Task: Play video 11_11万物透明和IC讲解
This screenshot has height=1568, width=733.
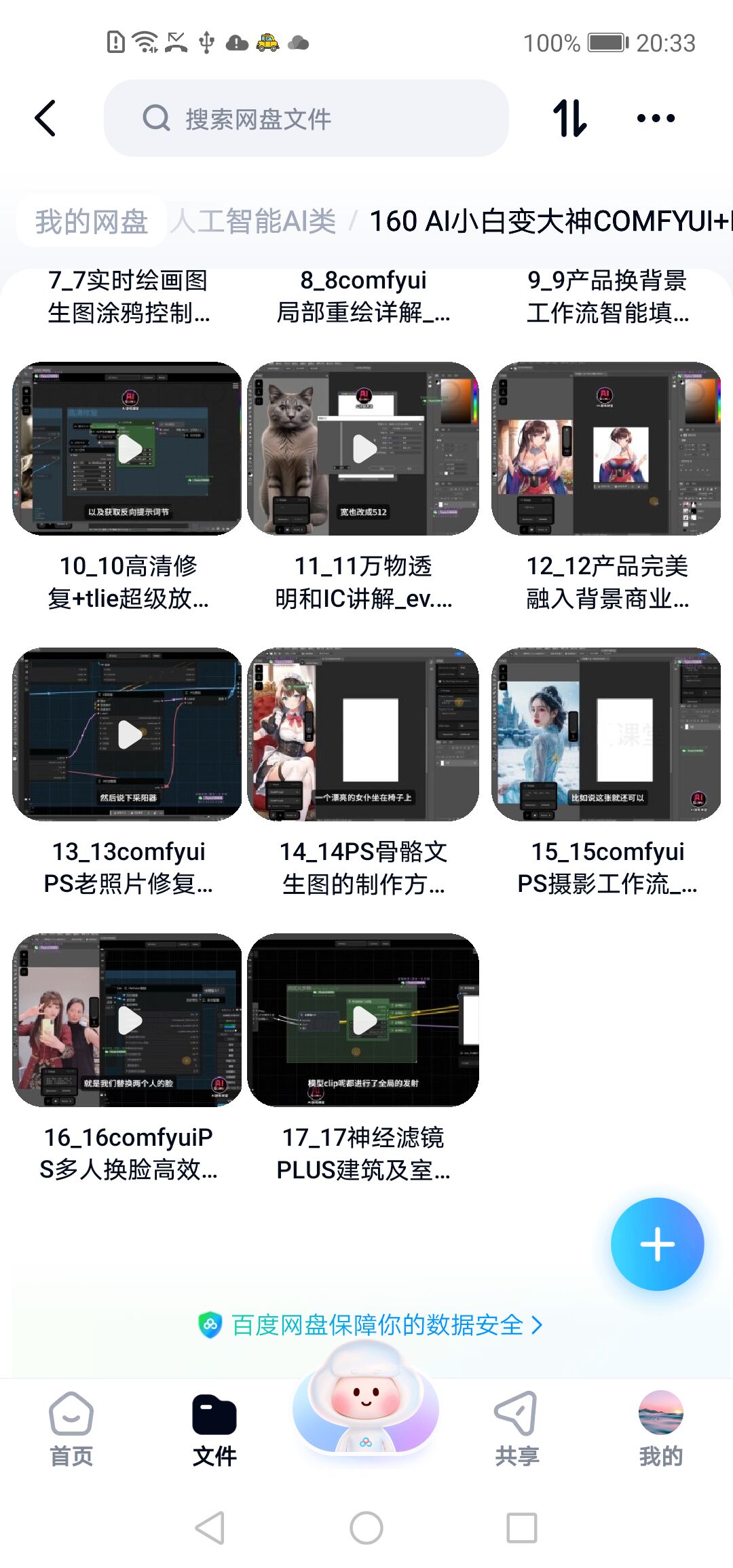Action: [364, 449]
